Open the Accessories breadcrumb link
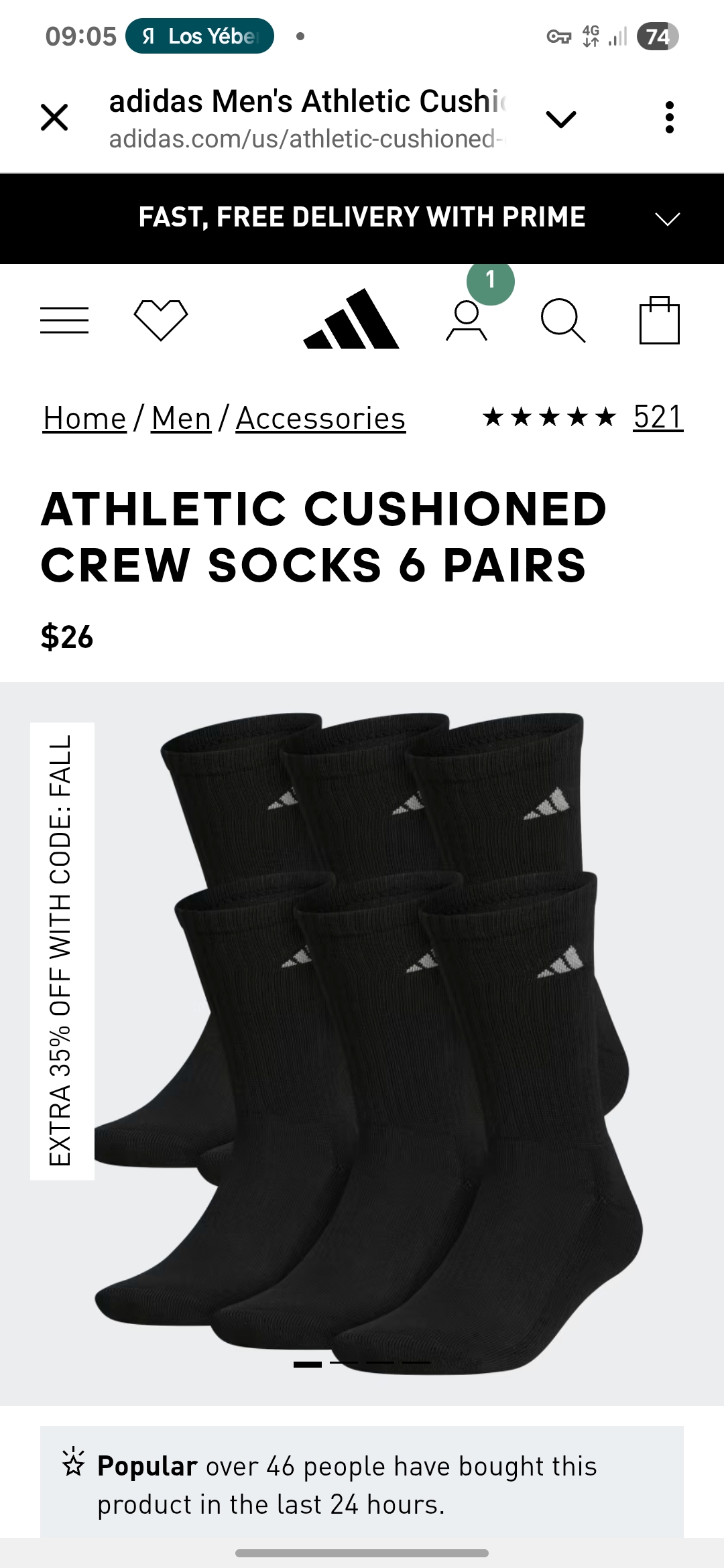Viewport: 724px width, 1568px height. click(x=320, y=419)
